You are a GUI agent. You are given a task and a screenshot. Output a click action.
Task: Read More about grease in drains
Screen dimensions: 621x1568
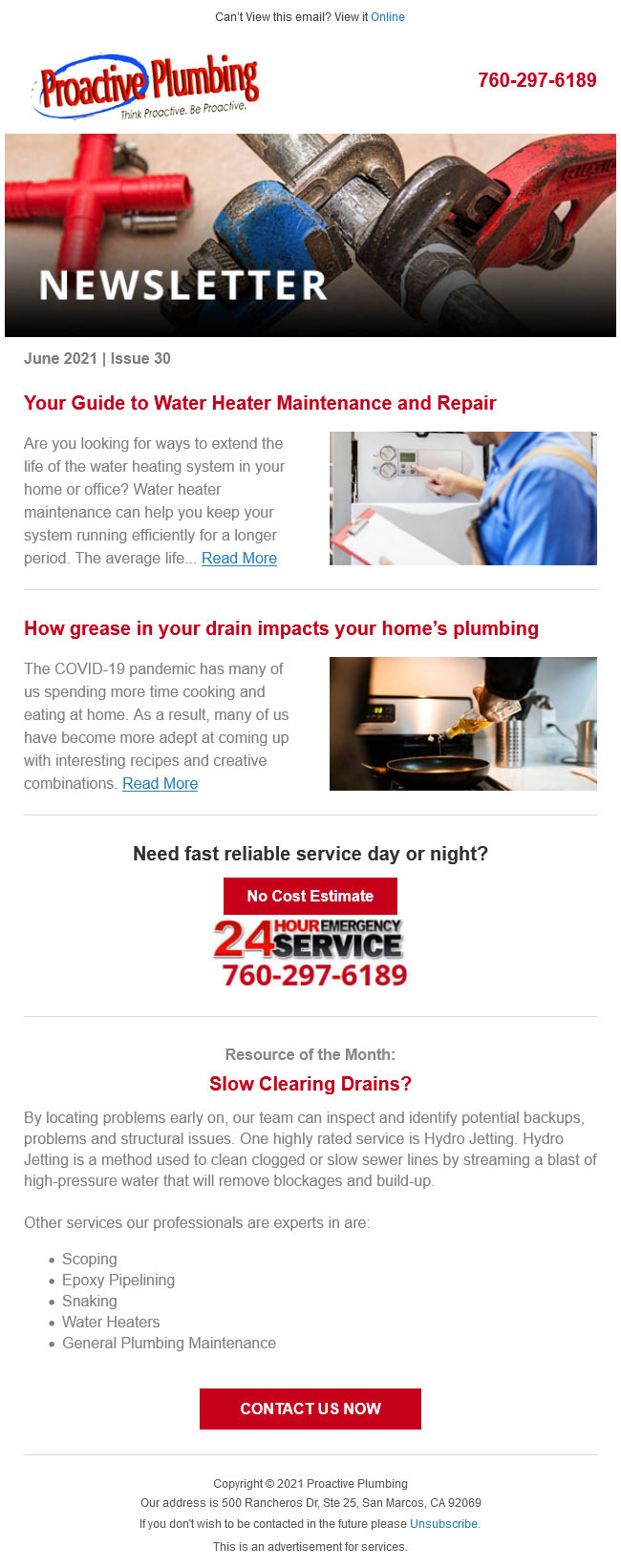tap(160, 784)
